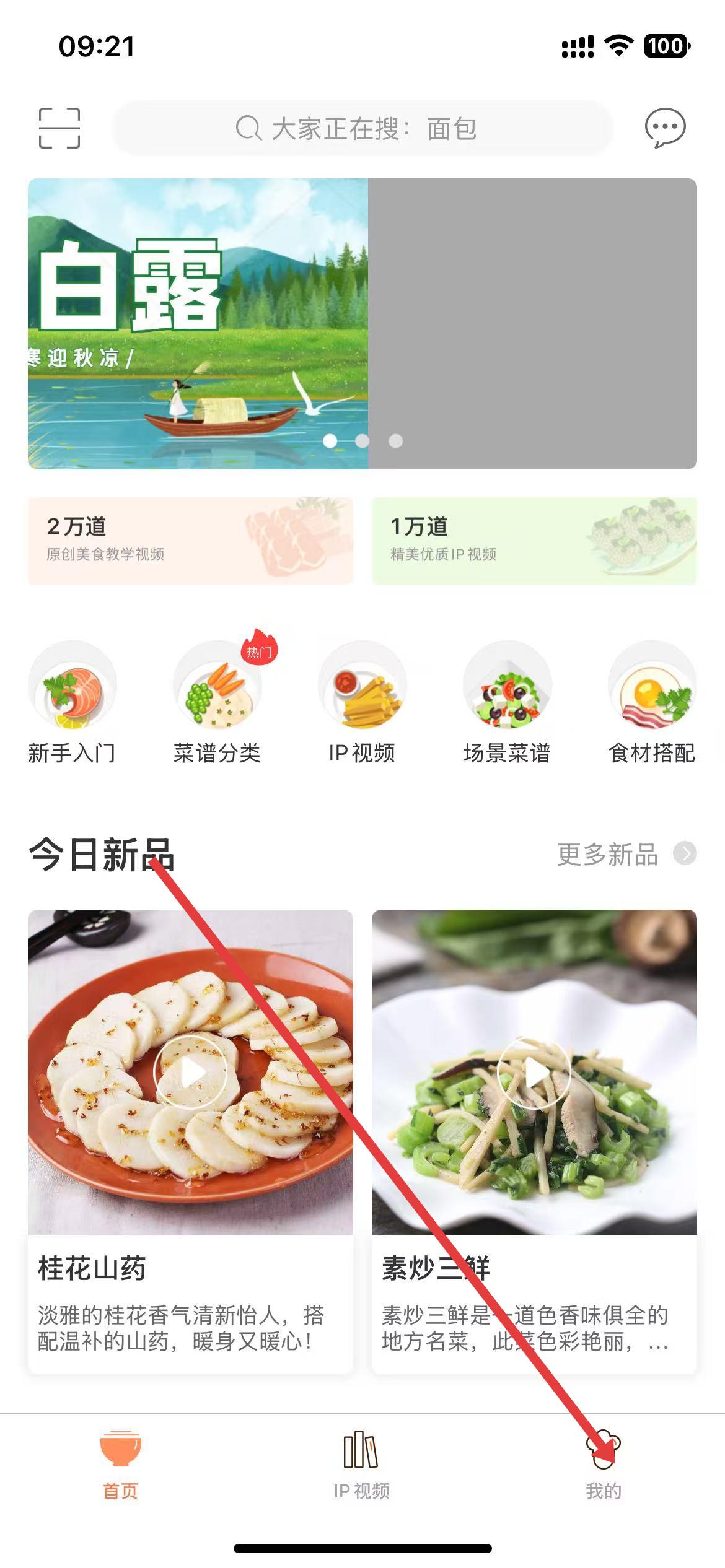Go to the 我的 tab
This screenshot has width=725, height=1568.
pyautogui.click(x=604, y=1465)
